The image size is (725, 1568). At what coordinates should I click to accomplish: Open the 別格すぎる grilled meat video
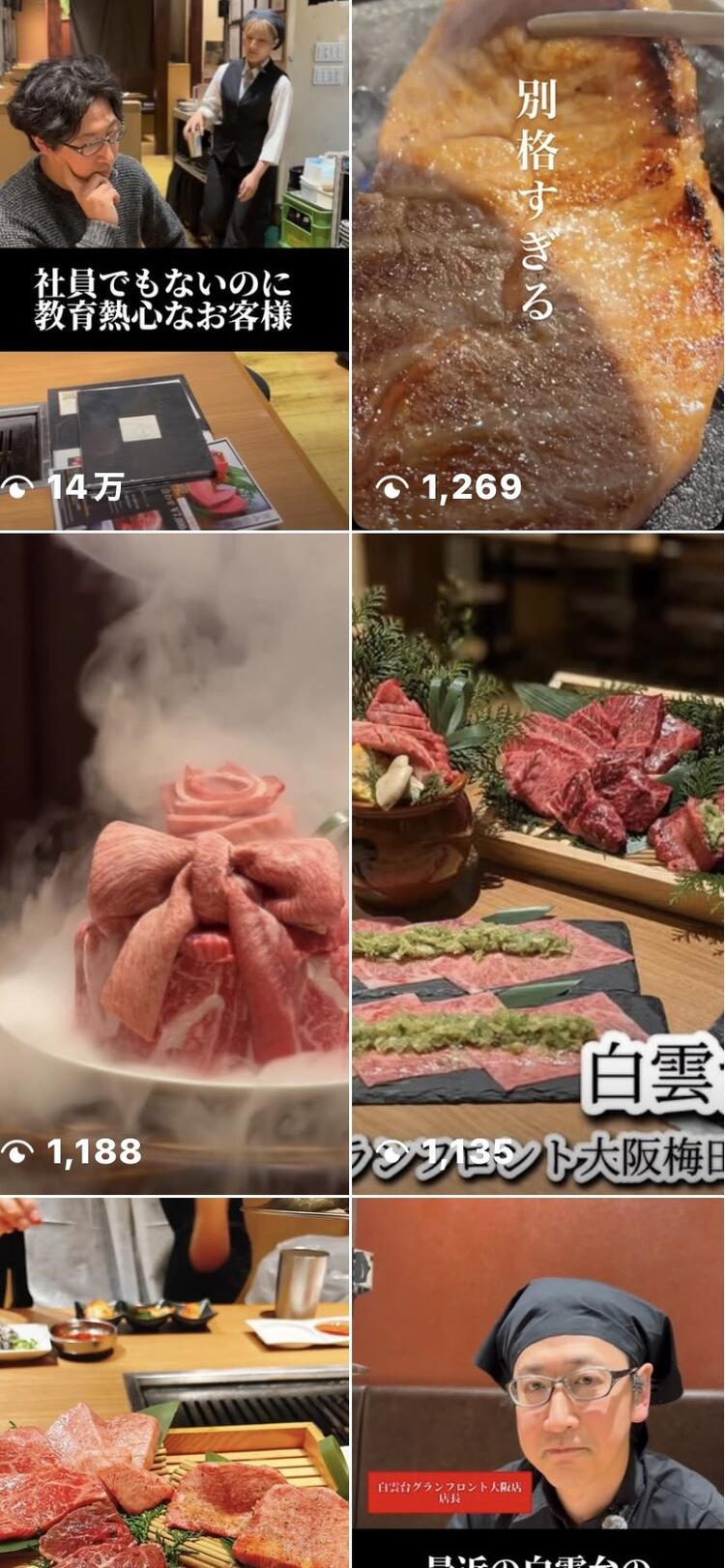[541, 261]
